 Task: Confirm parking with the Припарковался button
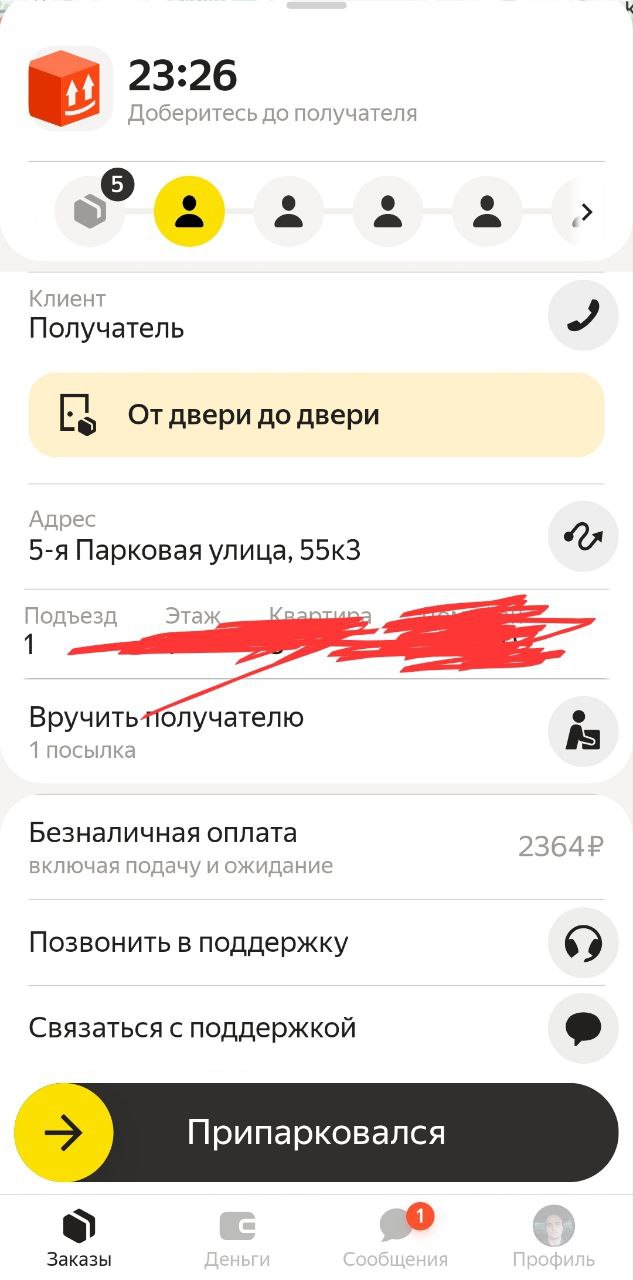[x=316, y=1133]
